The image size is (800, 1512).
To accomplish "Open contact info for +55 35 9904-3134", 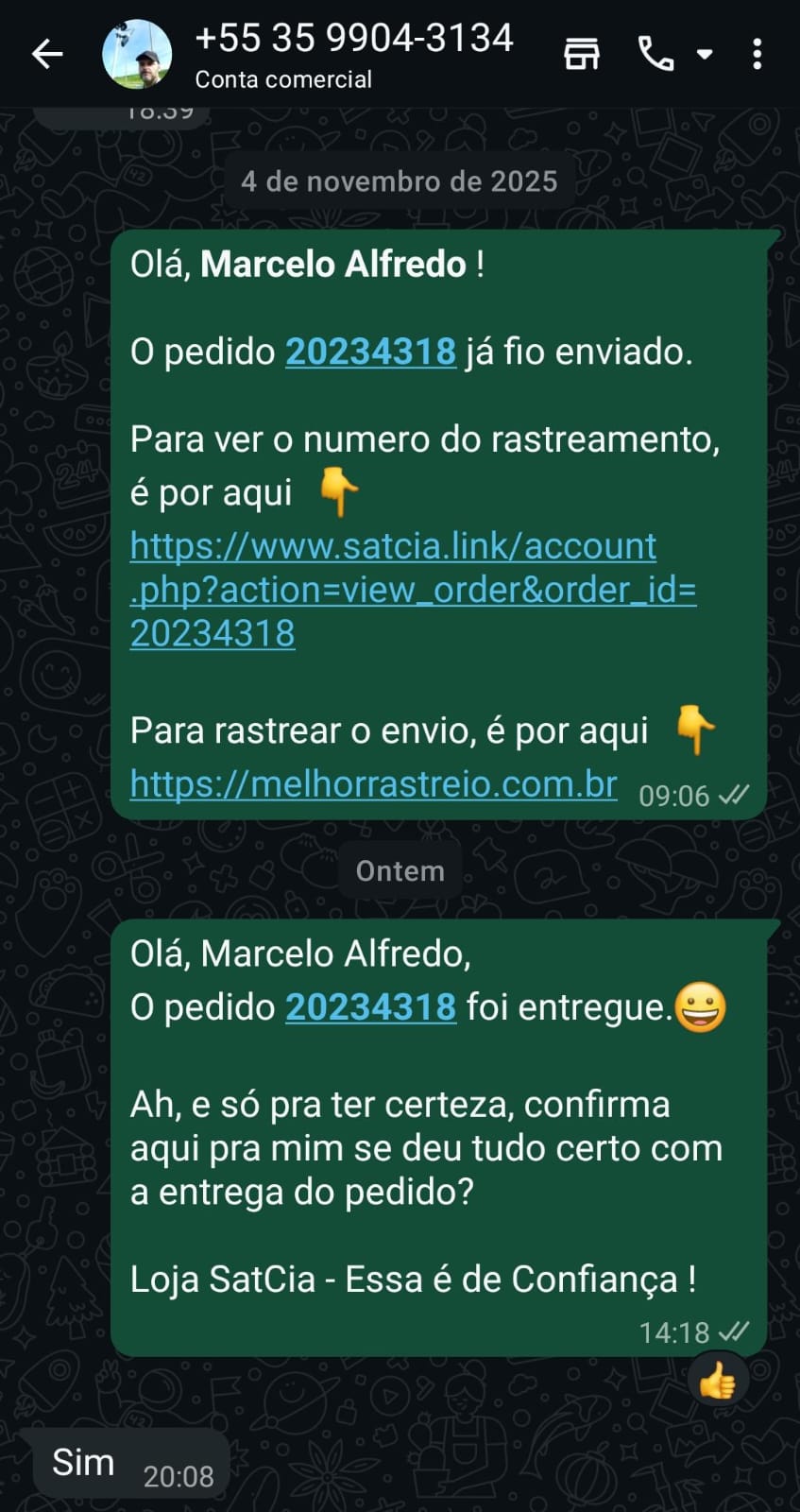I will pyautogui.click(x=353, y=53).
